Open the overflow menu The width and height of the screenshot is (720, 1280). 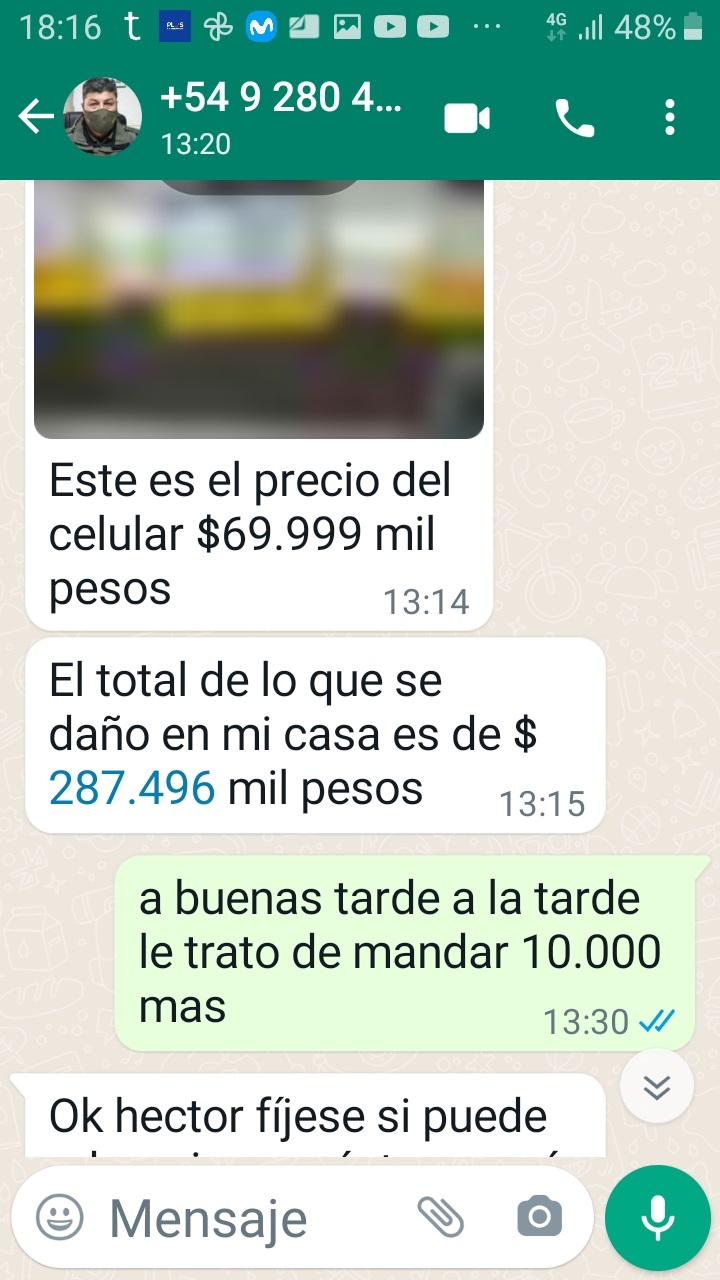point(670,119)
